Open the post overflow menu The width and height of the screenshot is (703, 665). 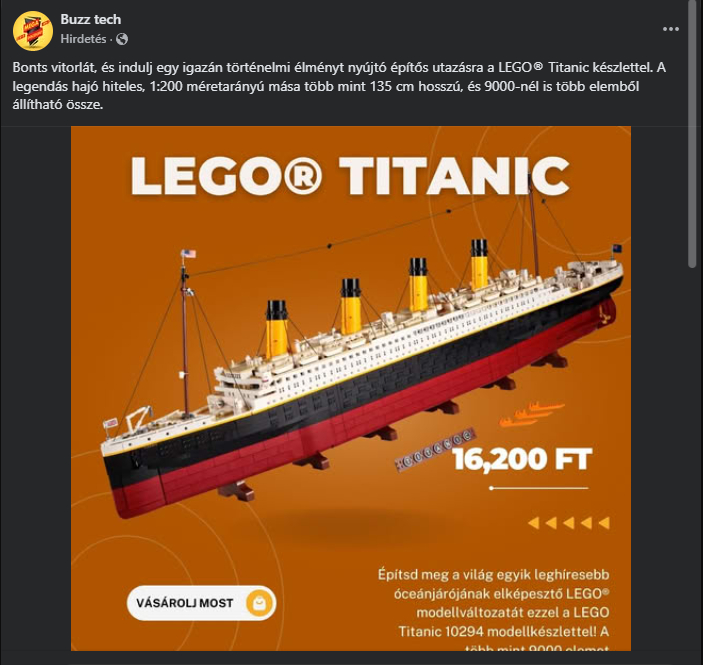pos(669,29)
